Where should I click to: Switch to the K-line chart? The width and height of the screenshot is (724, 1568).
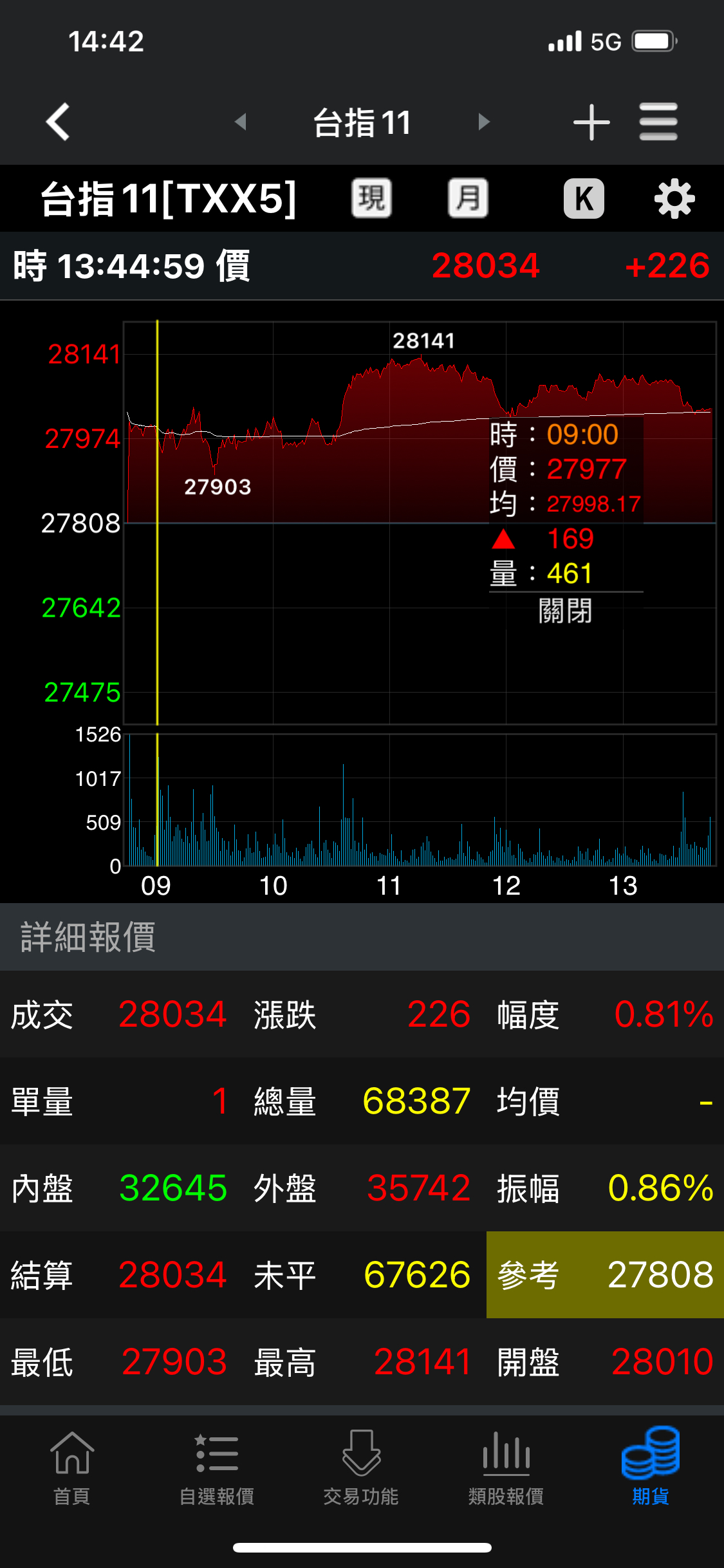coord(584,198)
